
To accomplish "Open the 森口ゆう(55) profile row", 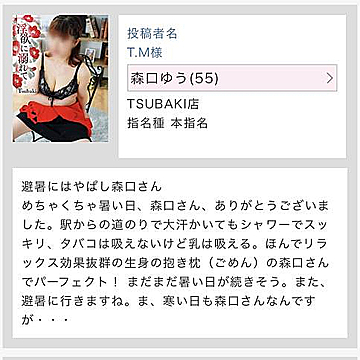I will click(x=232, y=78).
